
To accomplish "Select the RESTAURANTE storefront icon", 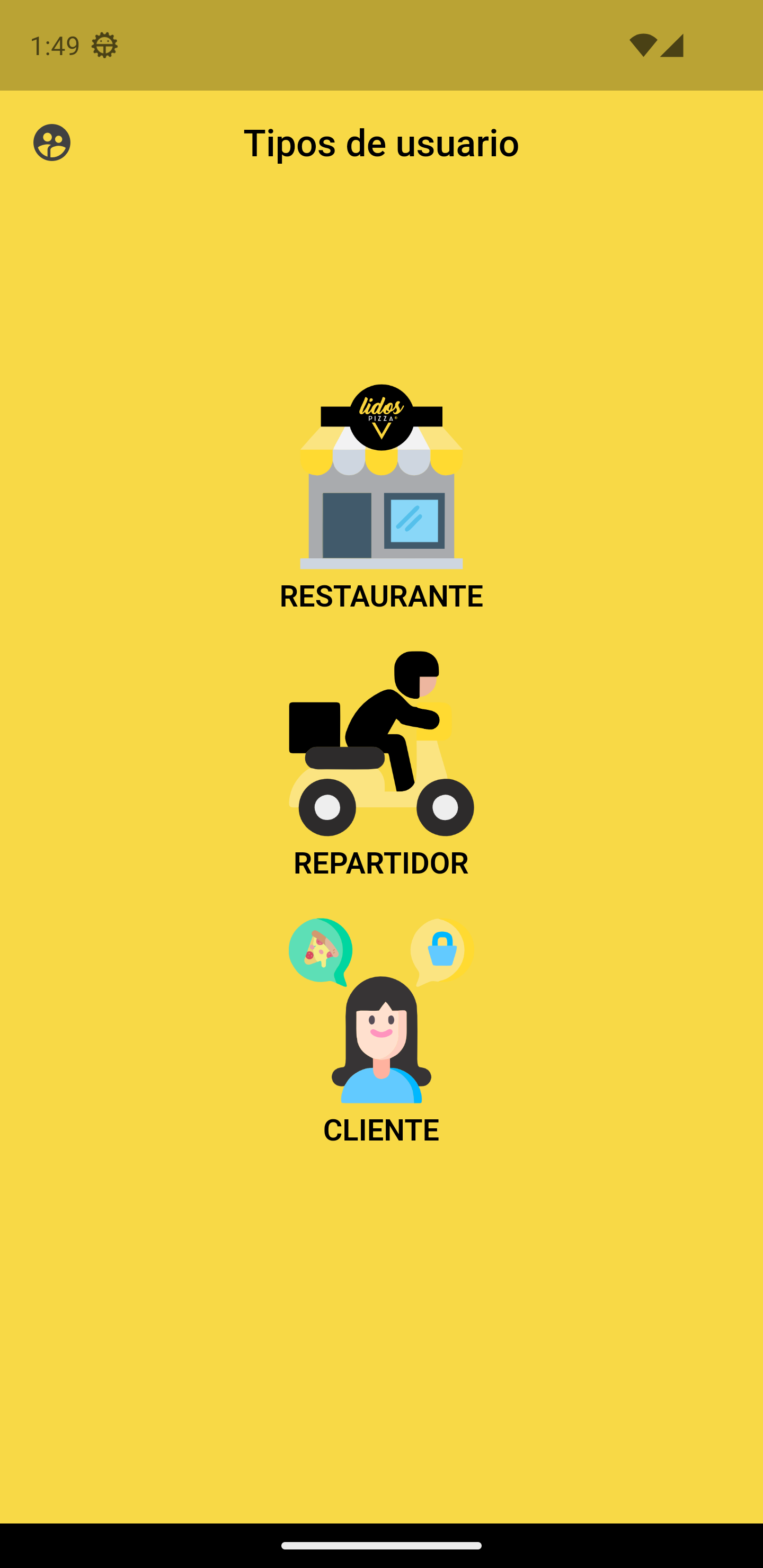I will coord(382,487).
